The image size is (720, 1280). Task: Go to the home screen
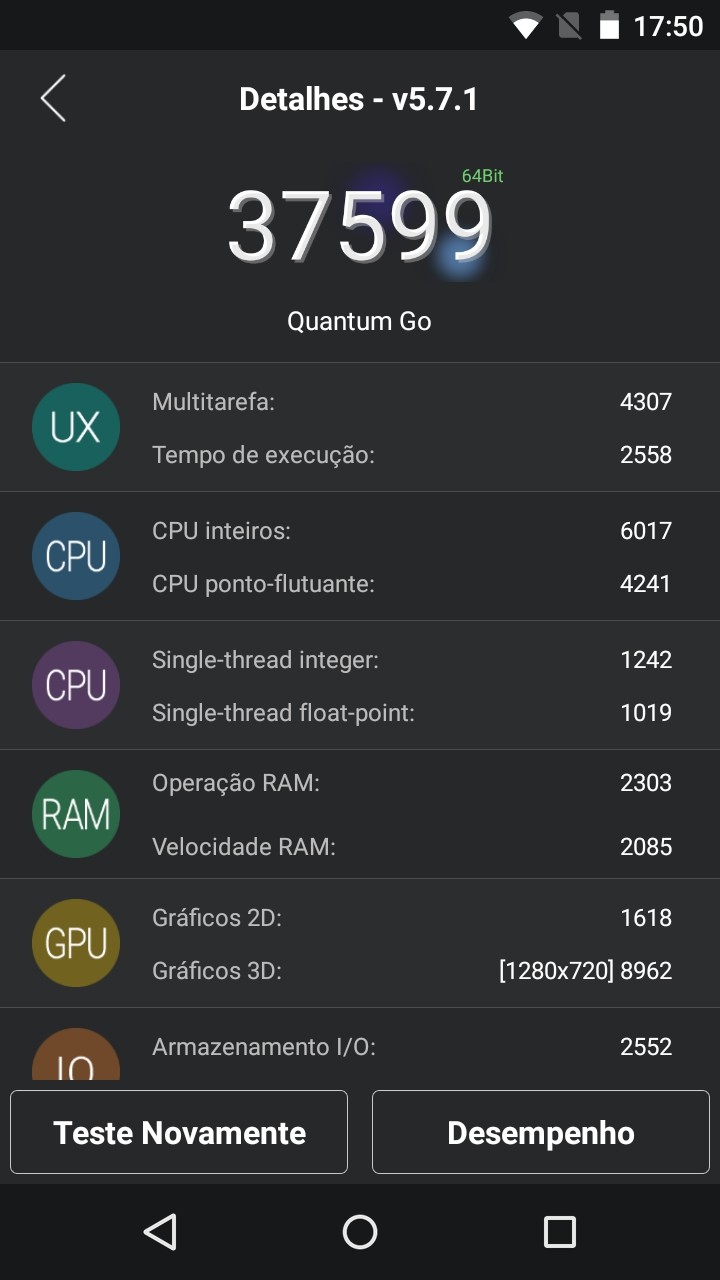pos(360,1232)
